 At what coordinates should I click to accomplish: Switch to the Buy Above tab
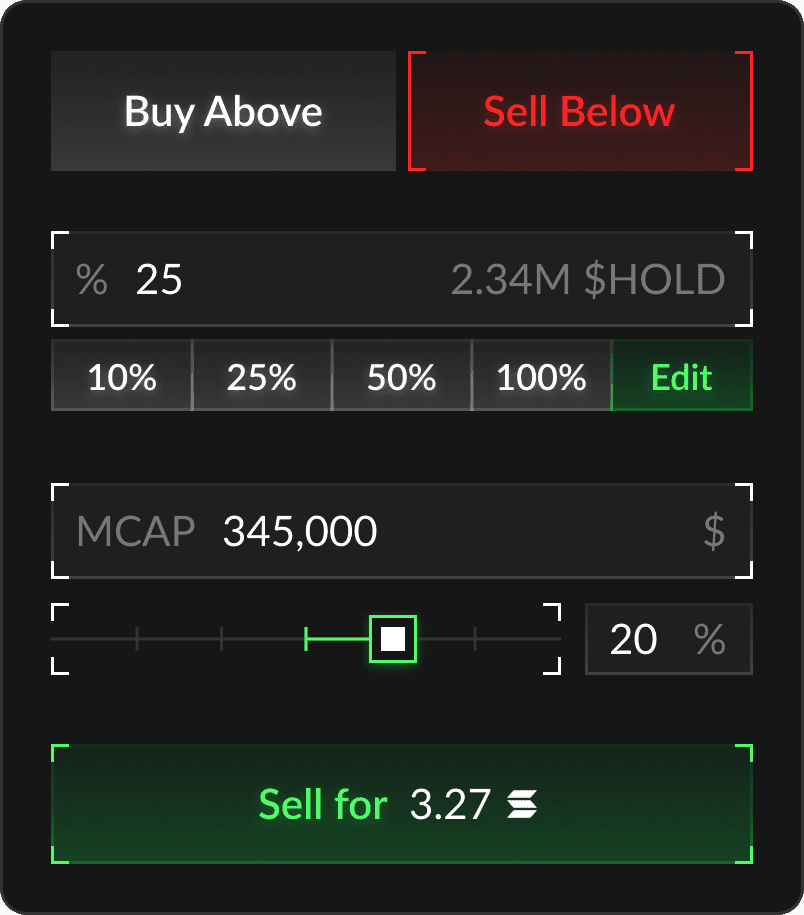pyautogui.click(x=223, y=111)
